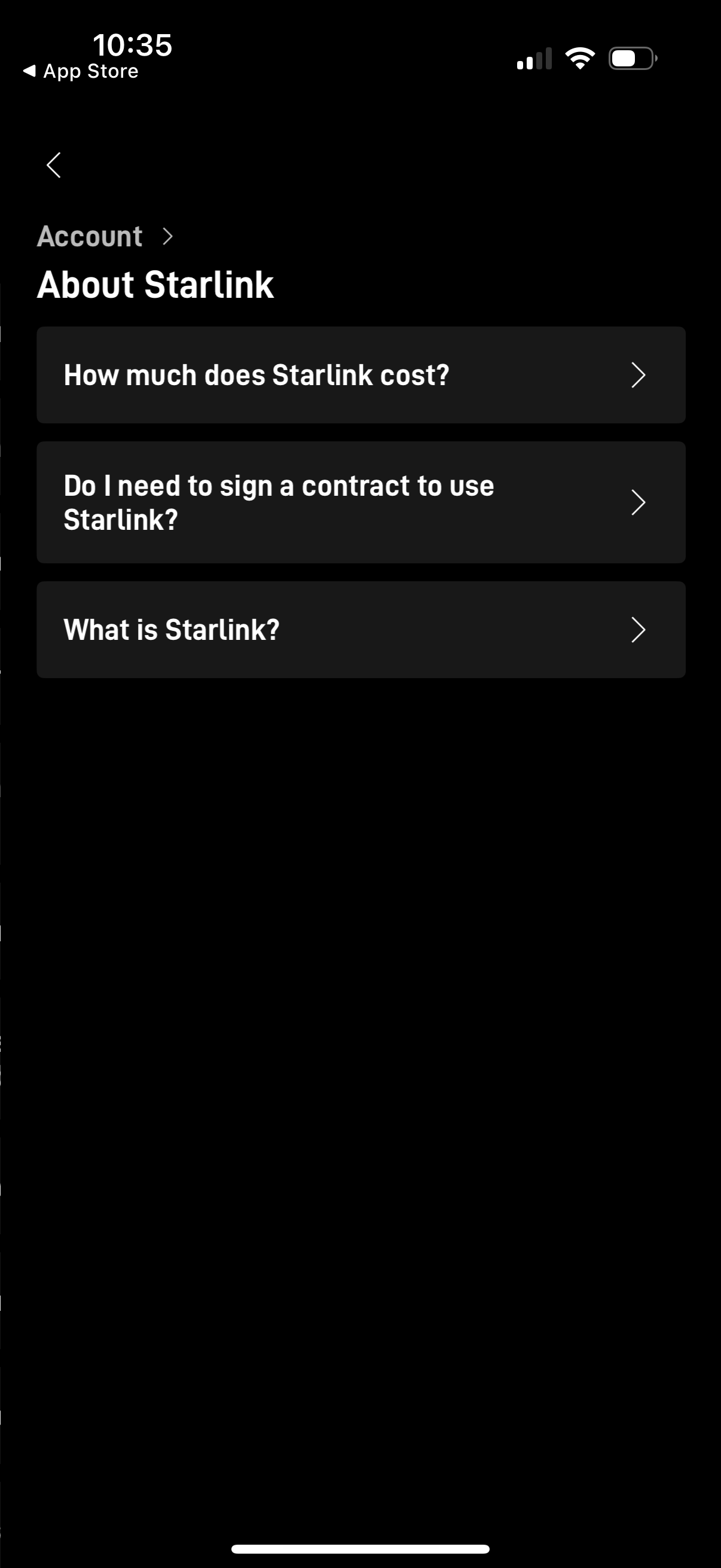The image size is (721, 1568).
Task: Tap the battery indicator icon
Action: coord(631,57)
